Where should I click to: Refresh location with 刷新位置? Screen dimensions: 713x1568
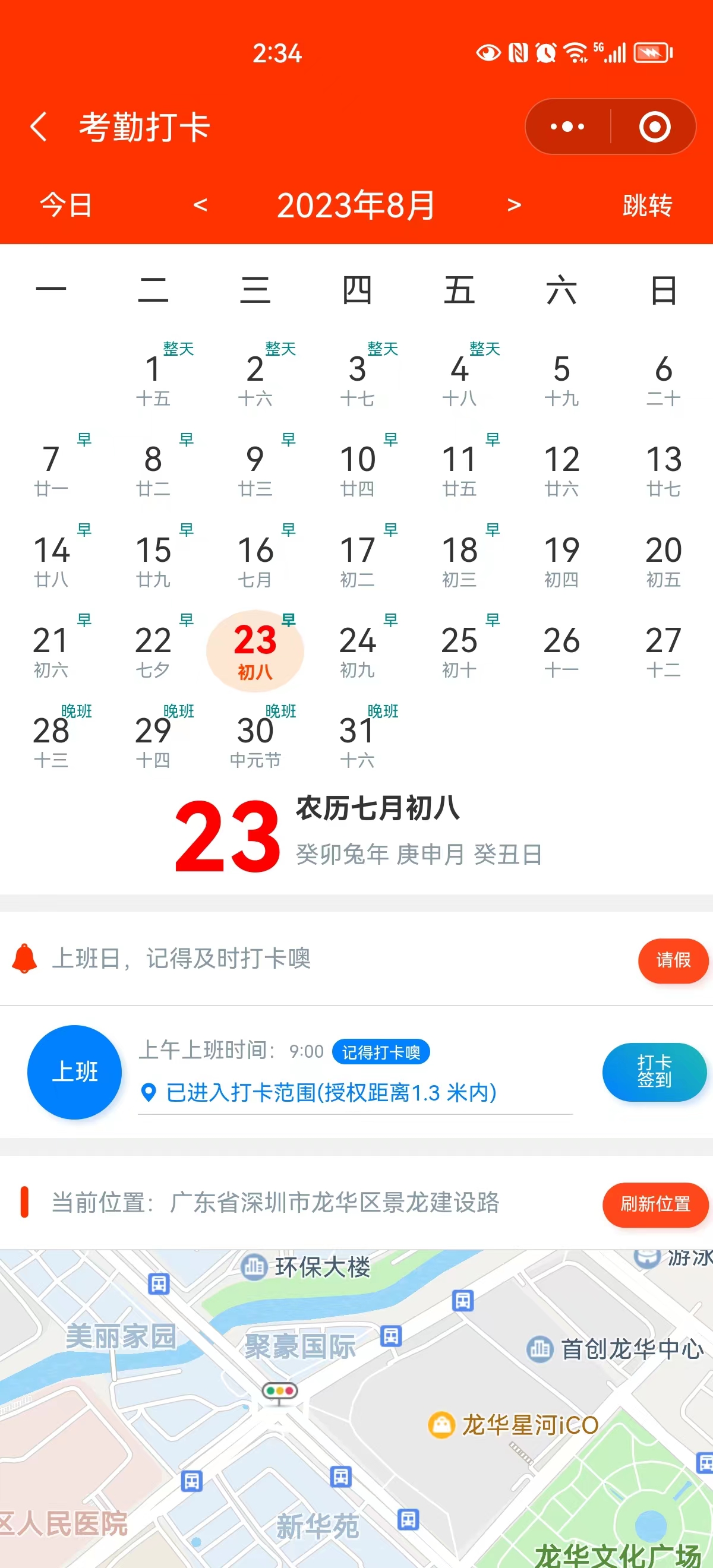656,1203
